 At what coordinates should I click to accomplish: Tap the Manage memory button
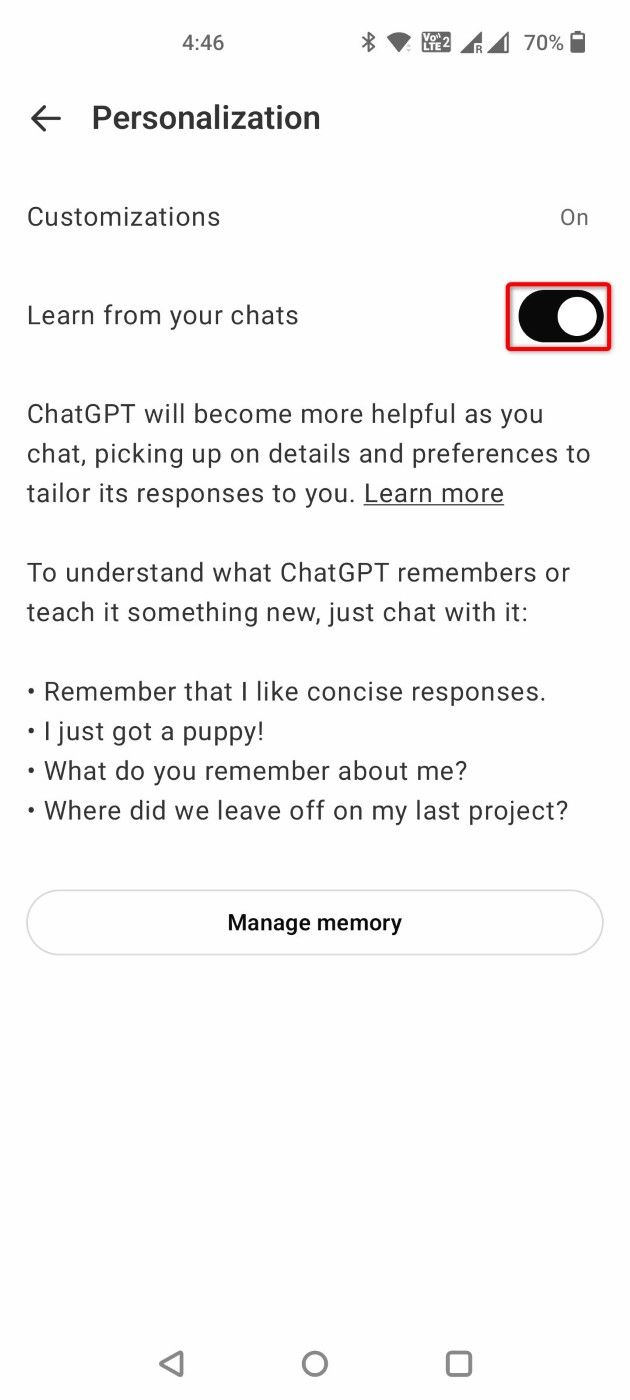(315, 922)
